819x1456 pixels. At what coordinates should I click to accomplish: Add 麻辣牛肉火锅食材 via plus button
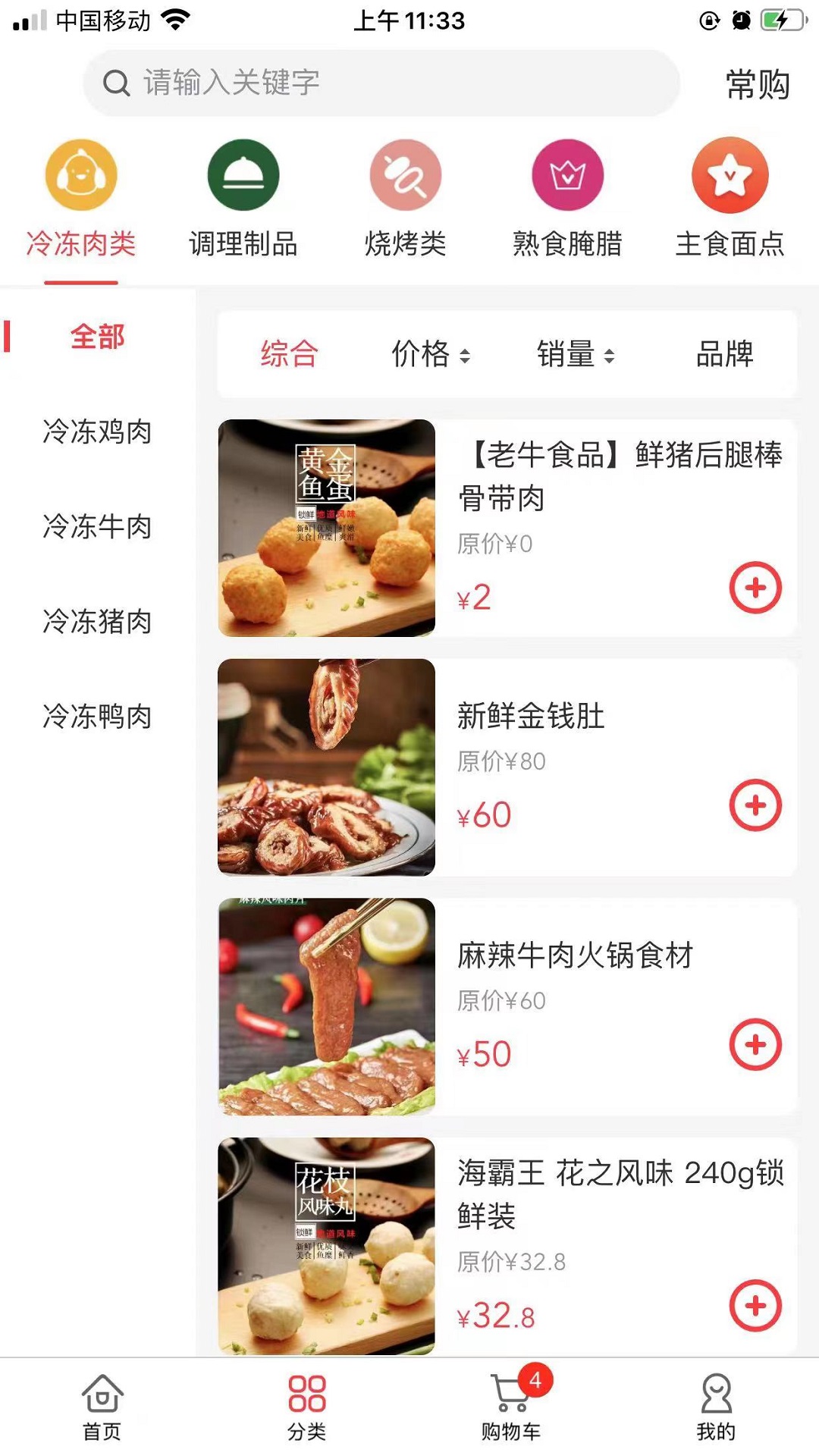point(754,1043)
